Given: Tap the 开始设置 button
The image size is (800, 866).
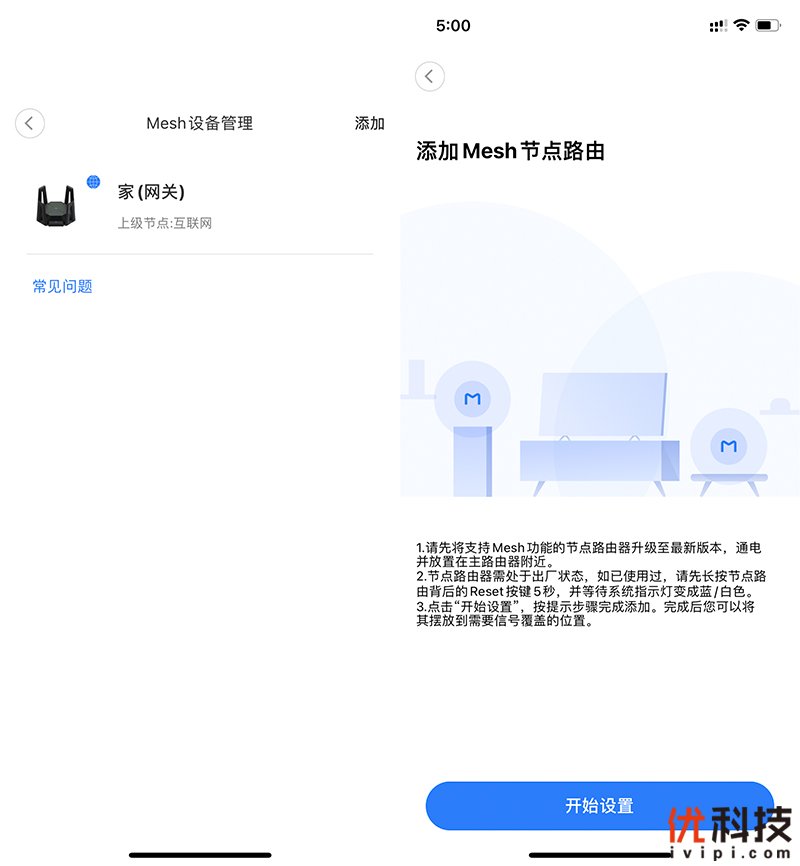Looking at the screenshot, I should click(598, 806).
